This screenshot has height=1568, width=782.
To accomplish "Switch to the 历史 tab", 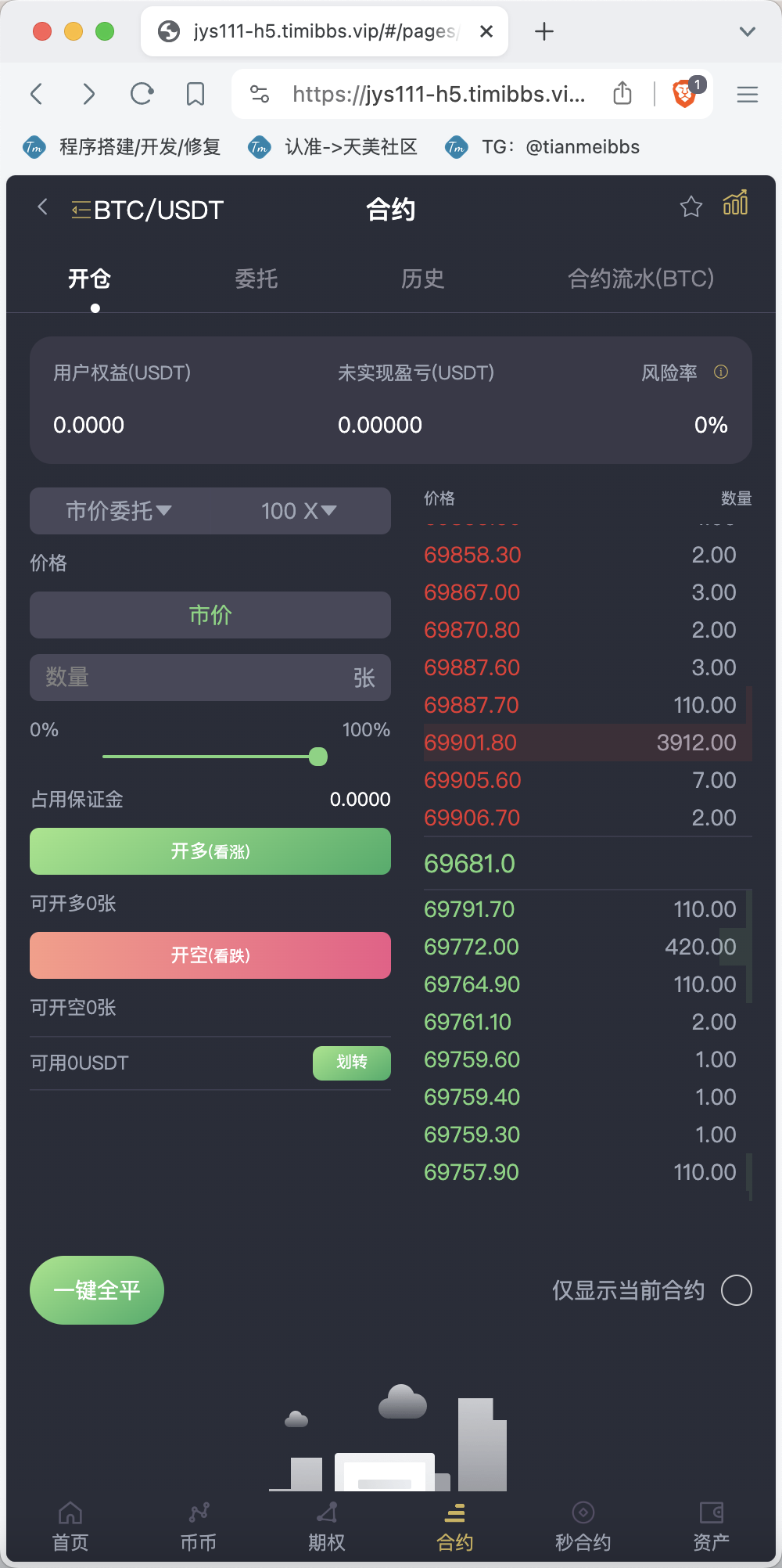I will [x=422, y=279].
